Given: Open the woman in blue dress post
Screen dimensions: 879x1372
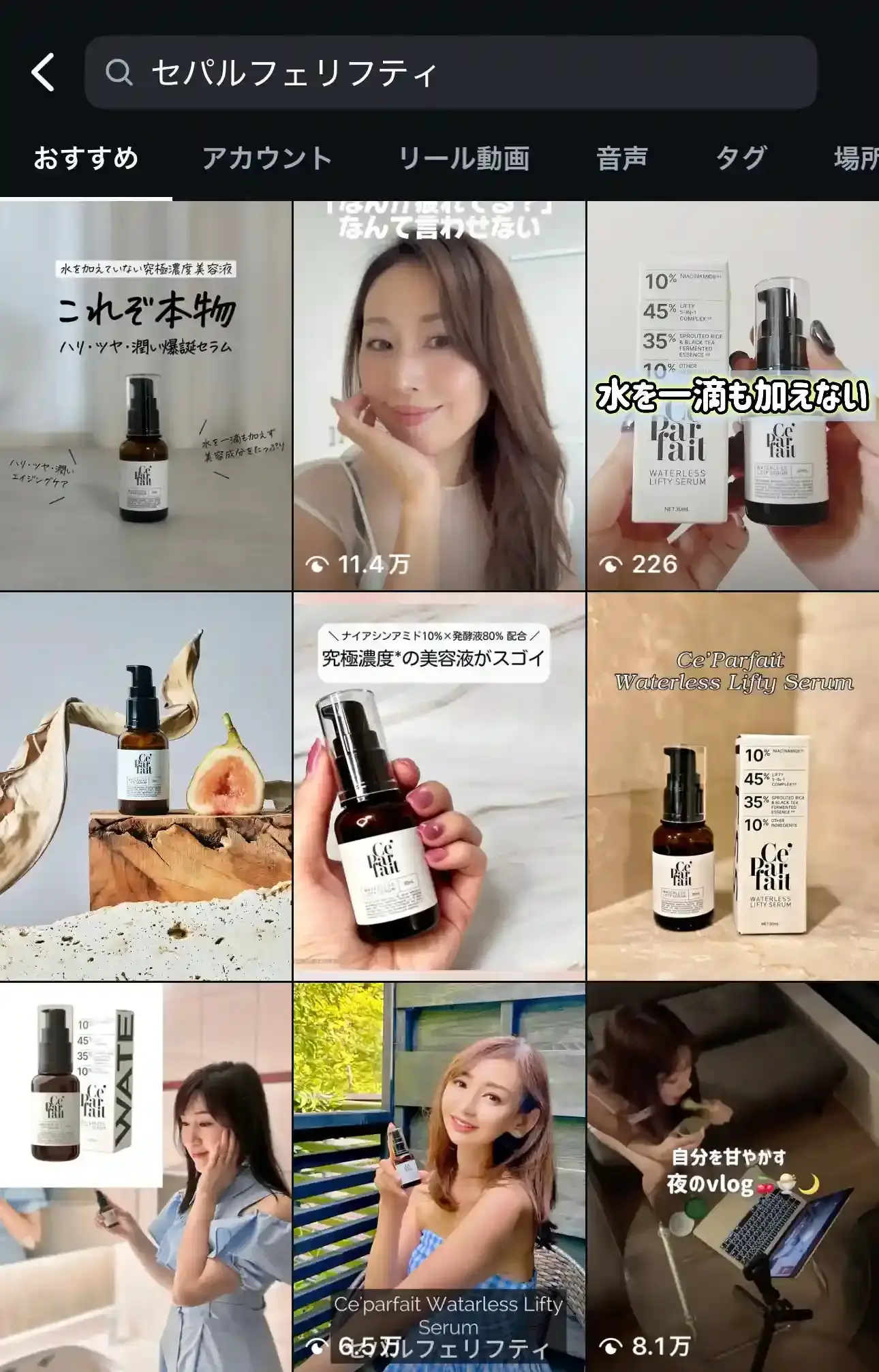Looking at the screenshot, I should coord(146,1177).
